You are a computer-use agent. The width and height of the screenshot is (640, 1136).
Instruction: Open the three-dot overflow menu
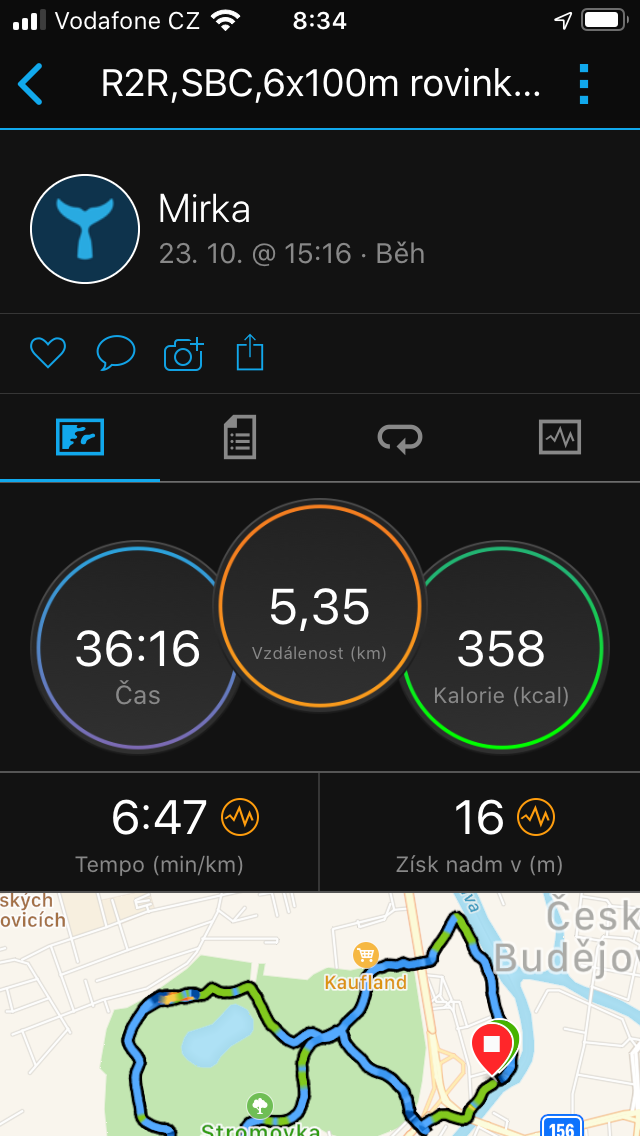pyautogui.click(x=584, y=85)
